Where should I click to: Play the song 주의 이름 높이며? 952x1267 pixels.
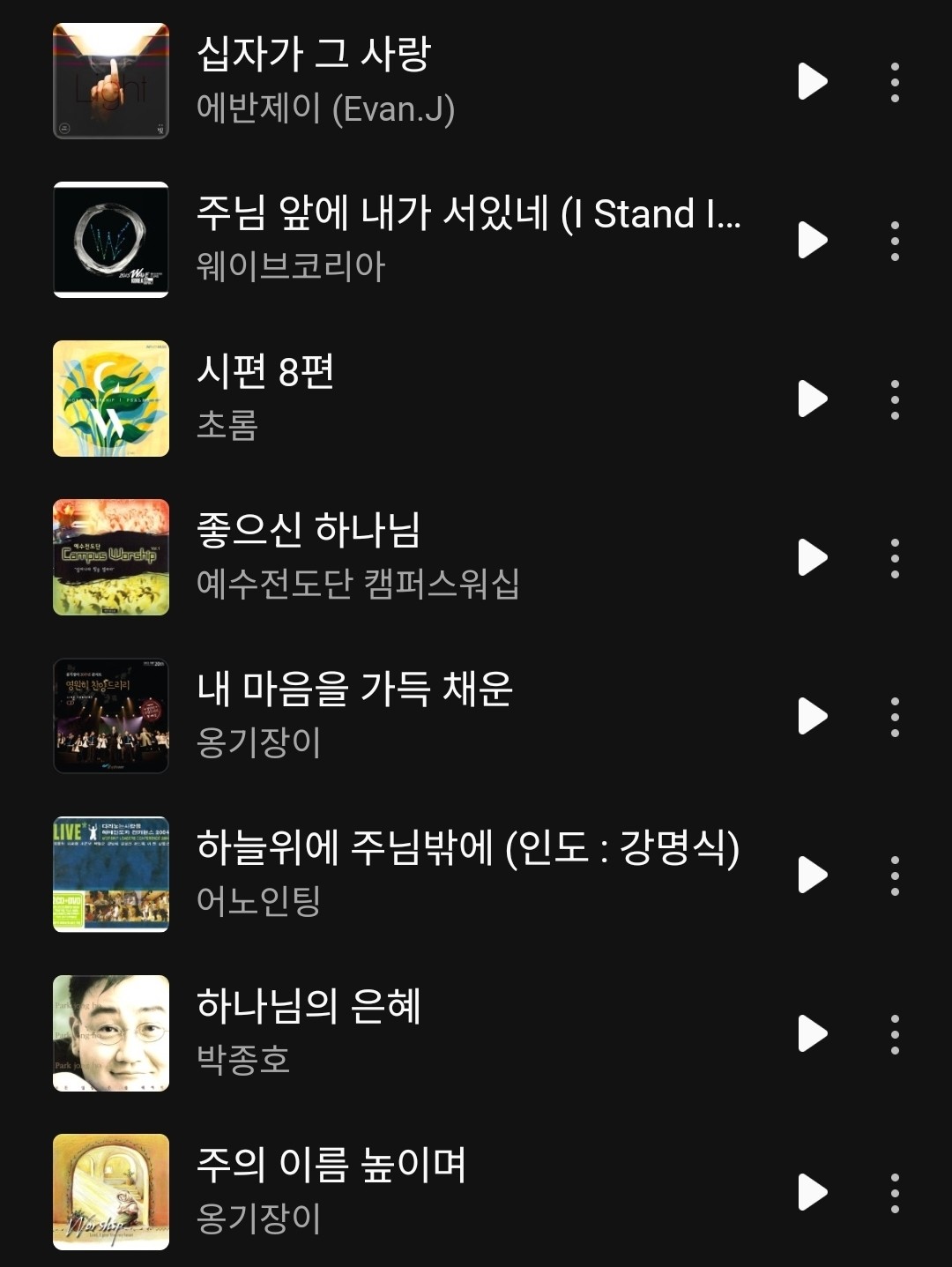click(x=812, y=1192)
